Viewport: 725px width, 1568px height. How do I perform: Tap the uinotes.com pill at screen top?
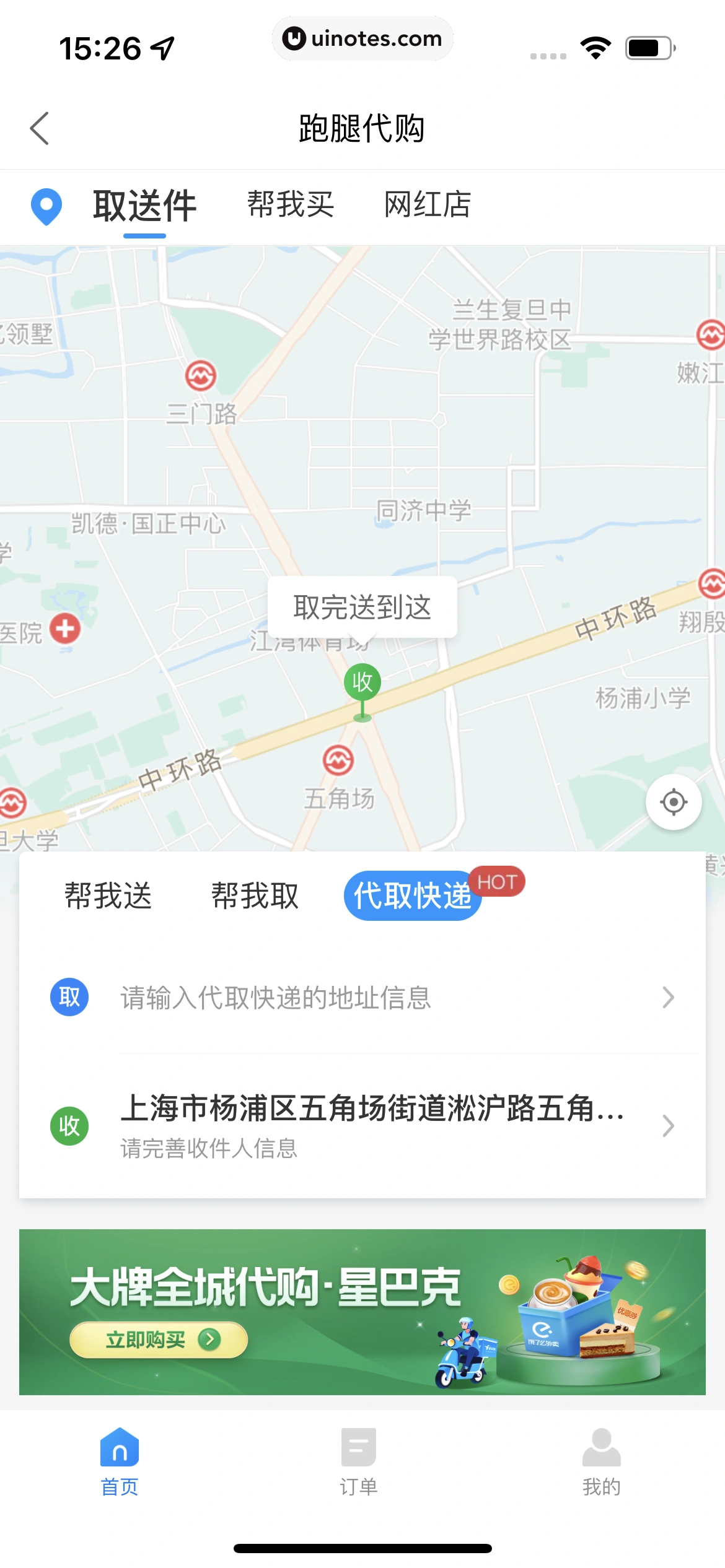362,38
